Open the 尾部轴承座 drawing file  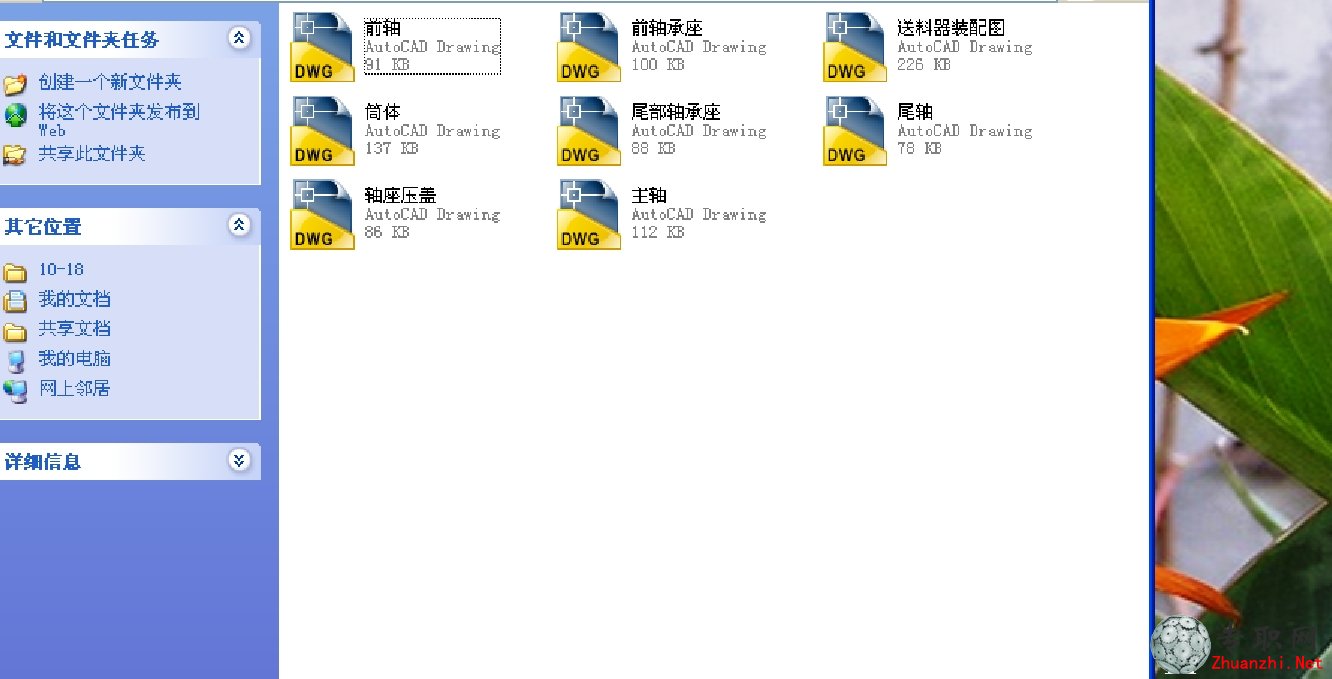tap(589, 131)
